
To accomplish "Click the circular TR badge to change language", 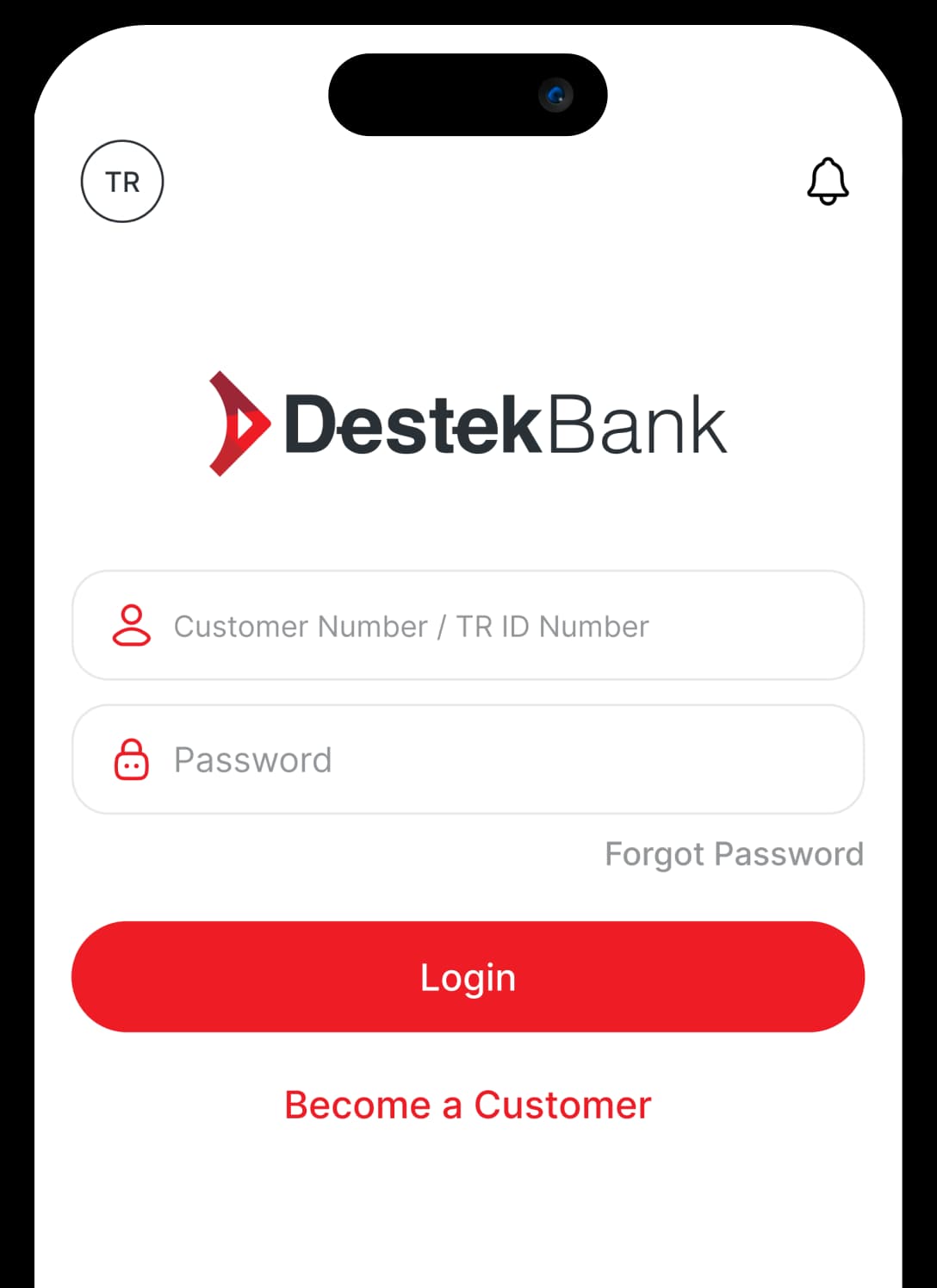I will [122, 182].
